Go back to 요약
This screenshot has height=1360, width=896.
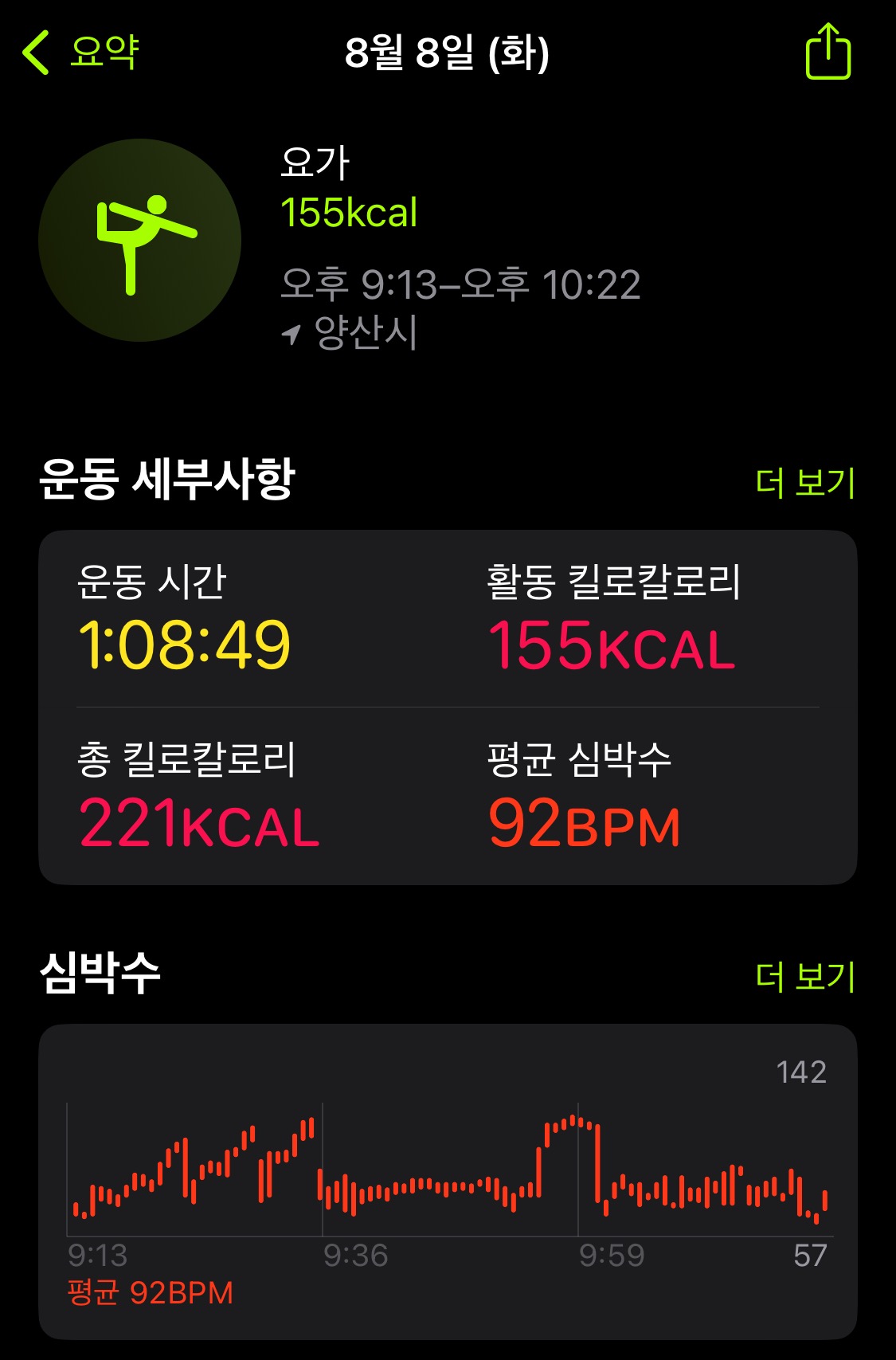tap(81, 53)
